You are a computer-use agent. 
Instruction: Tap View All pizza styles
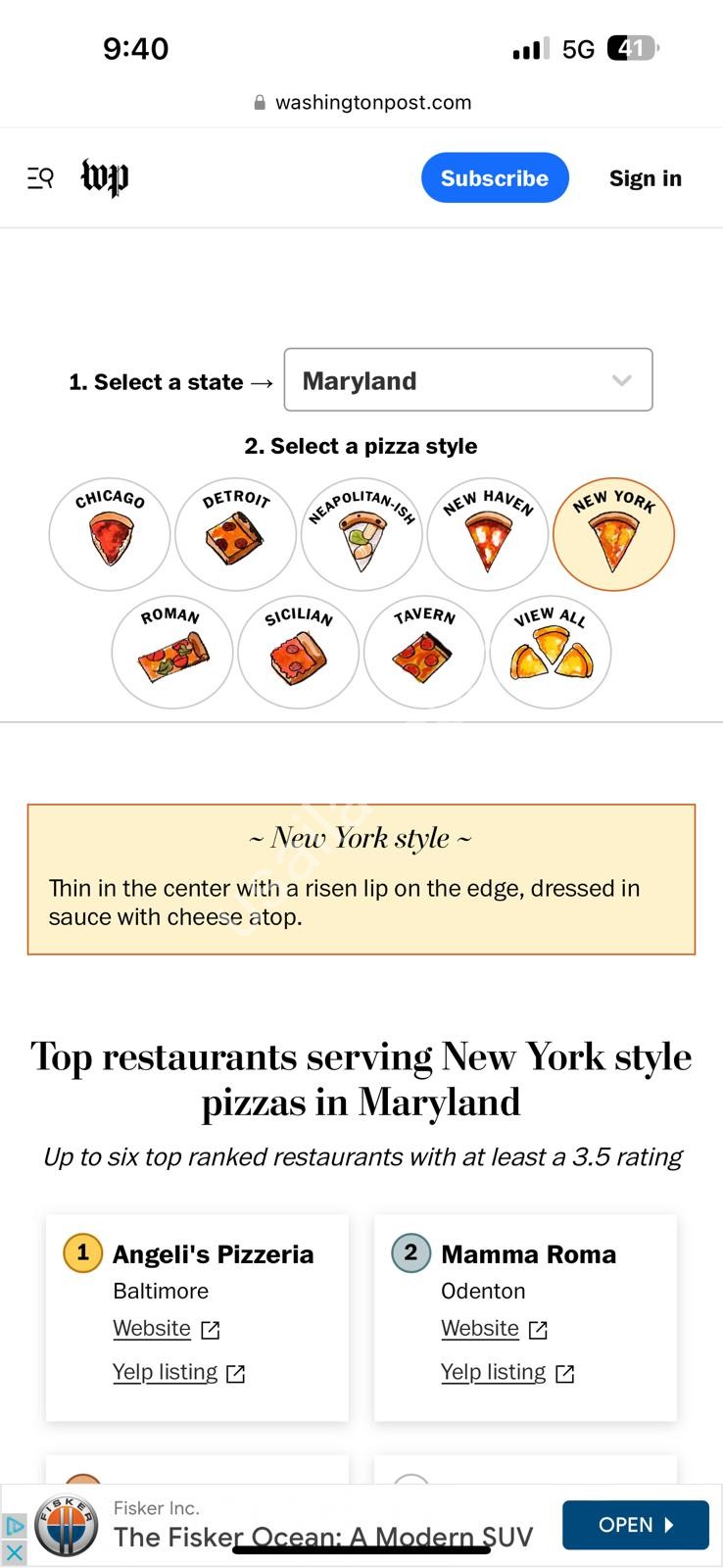[x=551, y=652]
